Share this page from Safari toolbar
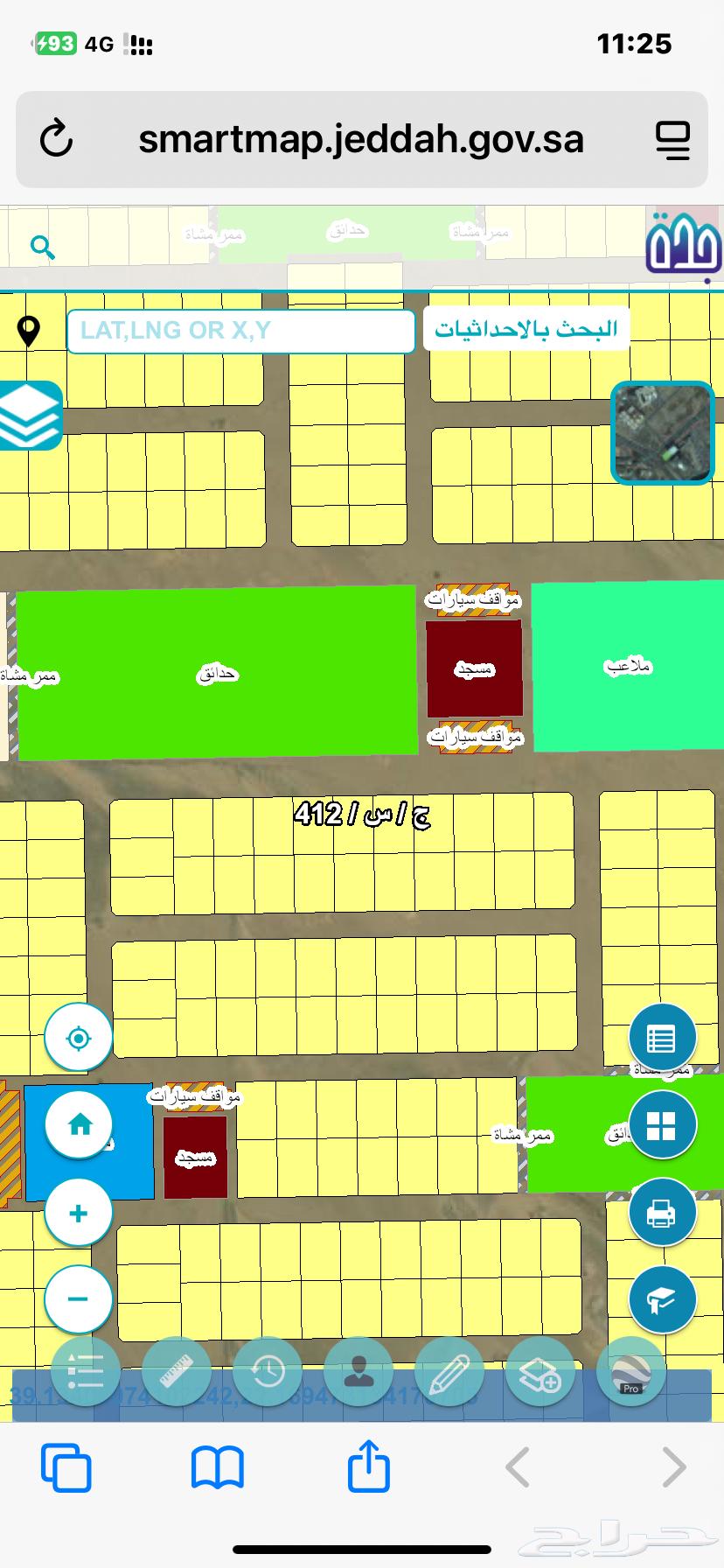This screenshot has width=724, height=1568. point(368,1466)
